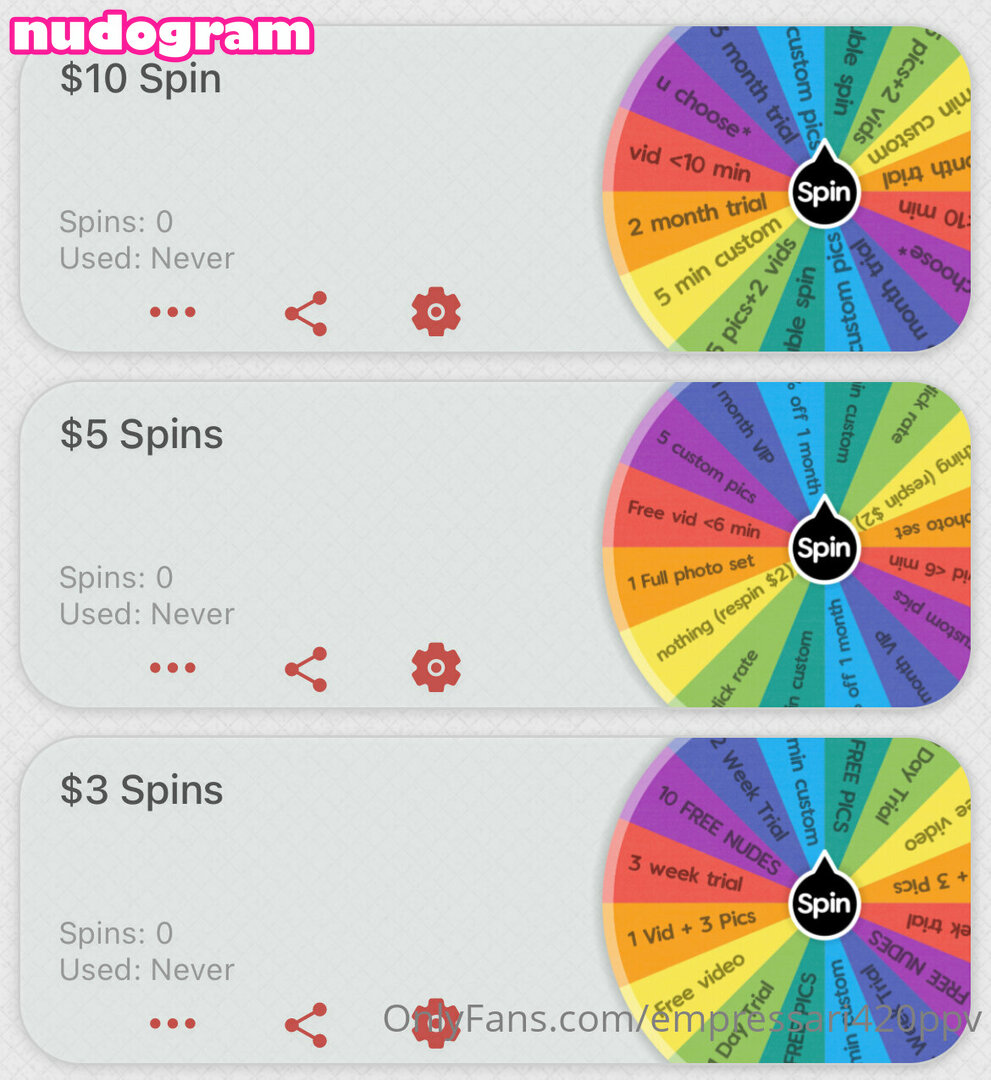Viewport: 991px width, 1080px height.
Task: Show more options for the $5 Spins wheel
Action: [172, 668]
